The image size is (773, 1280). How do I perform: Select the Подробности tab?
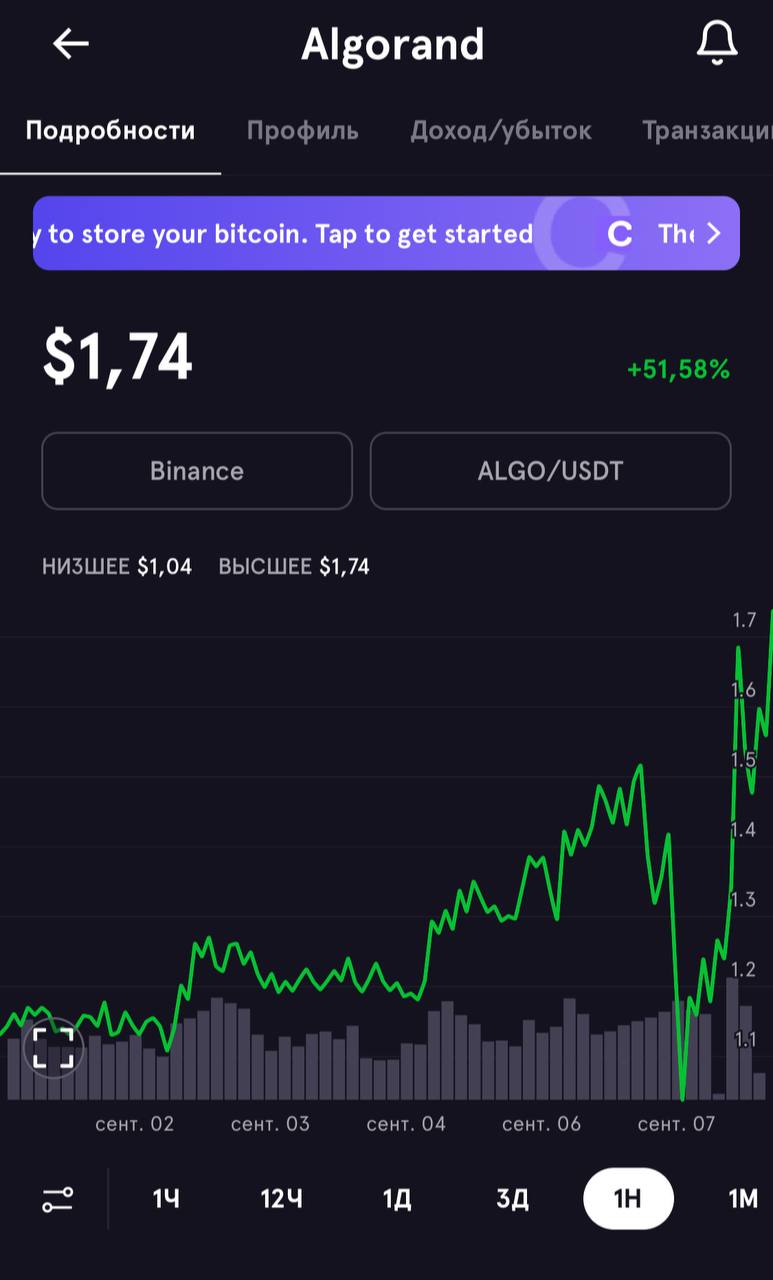(x=110, y=131)
